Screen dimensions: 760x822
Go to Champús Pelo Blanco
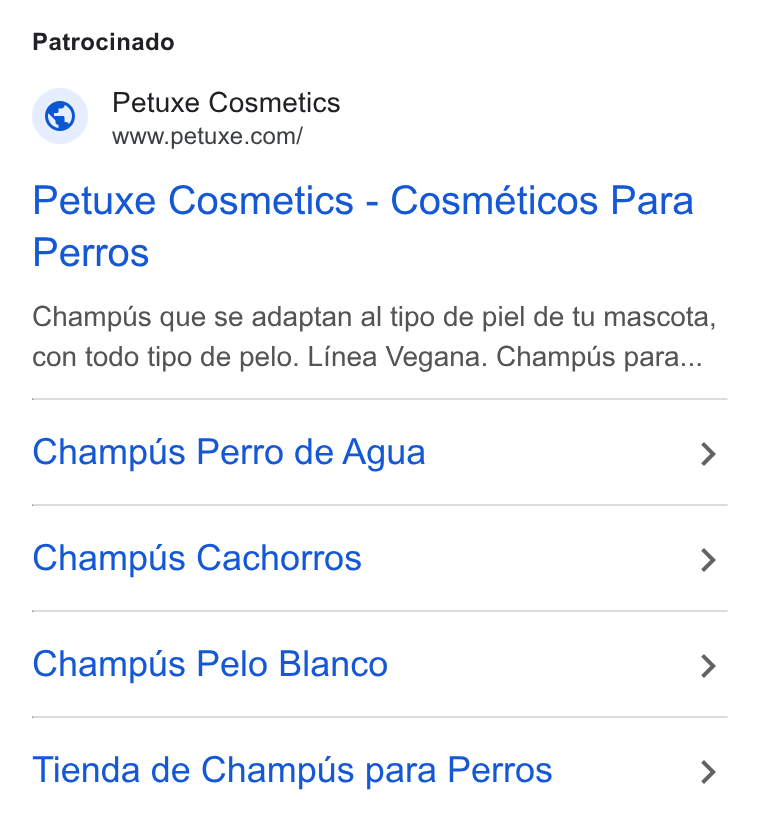(x=379, y=664)
